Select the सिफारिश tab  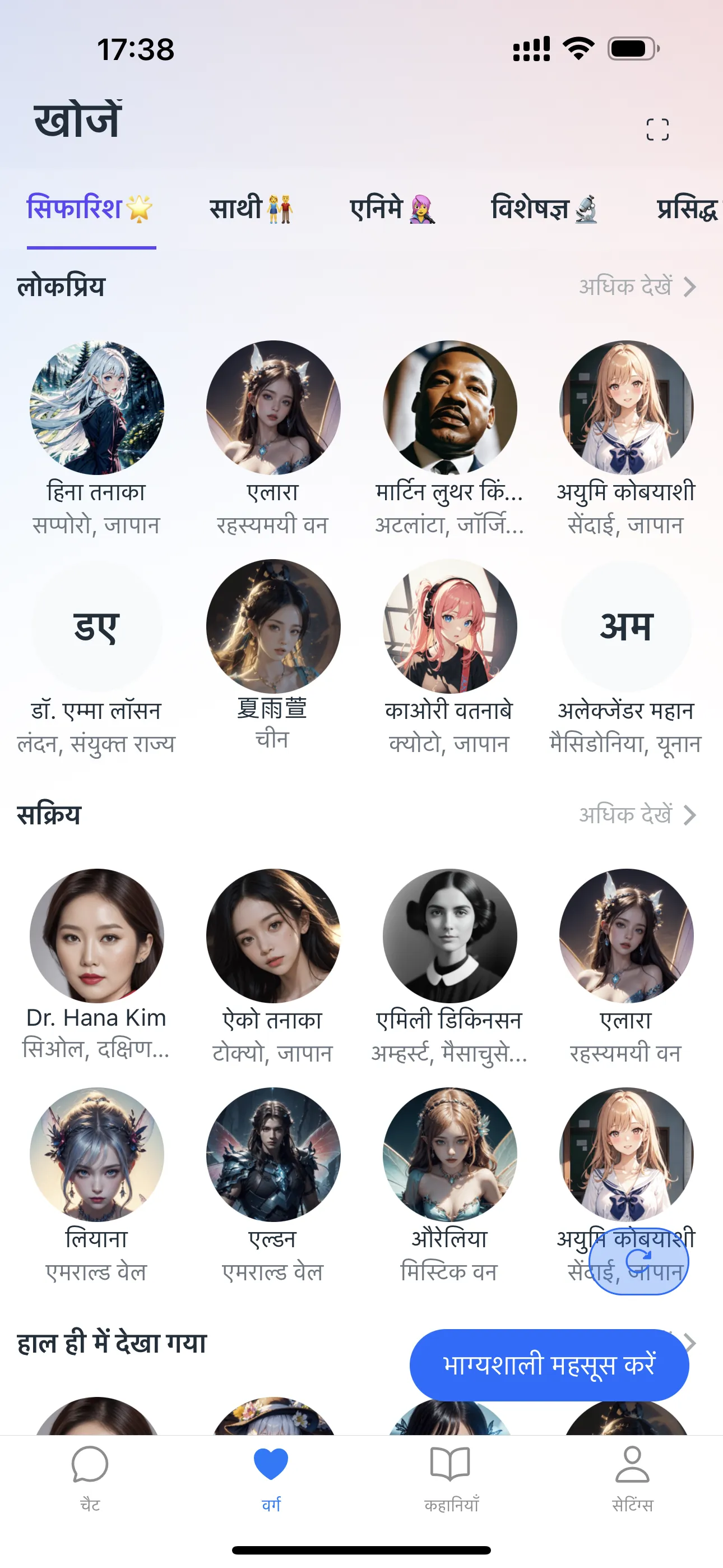tap(90, 209)
